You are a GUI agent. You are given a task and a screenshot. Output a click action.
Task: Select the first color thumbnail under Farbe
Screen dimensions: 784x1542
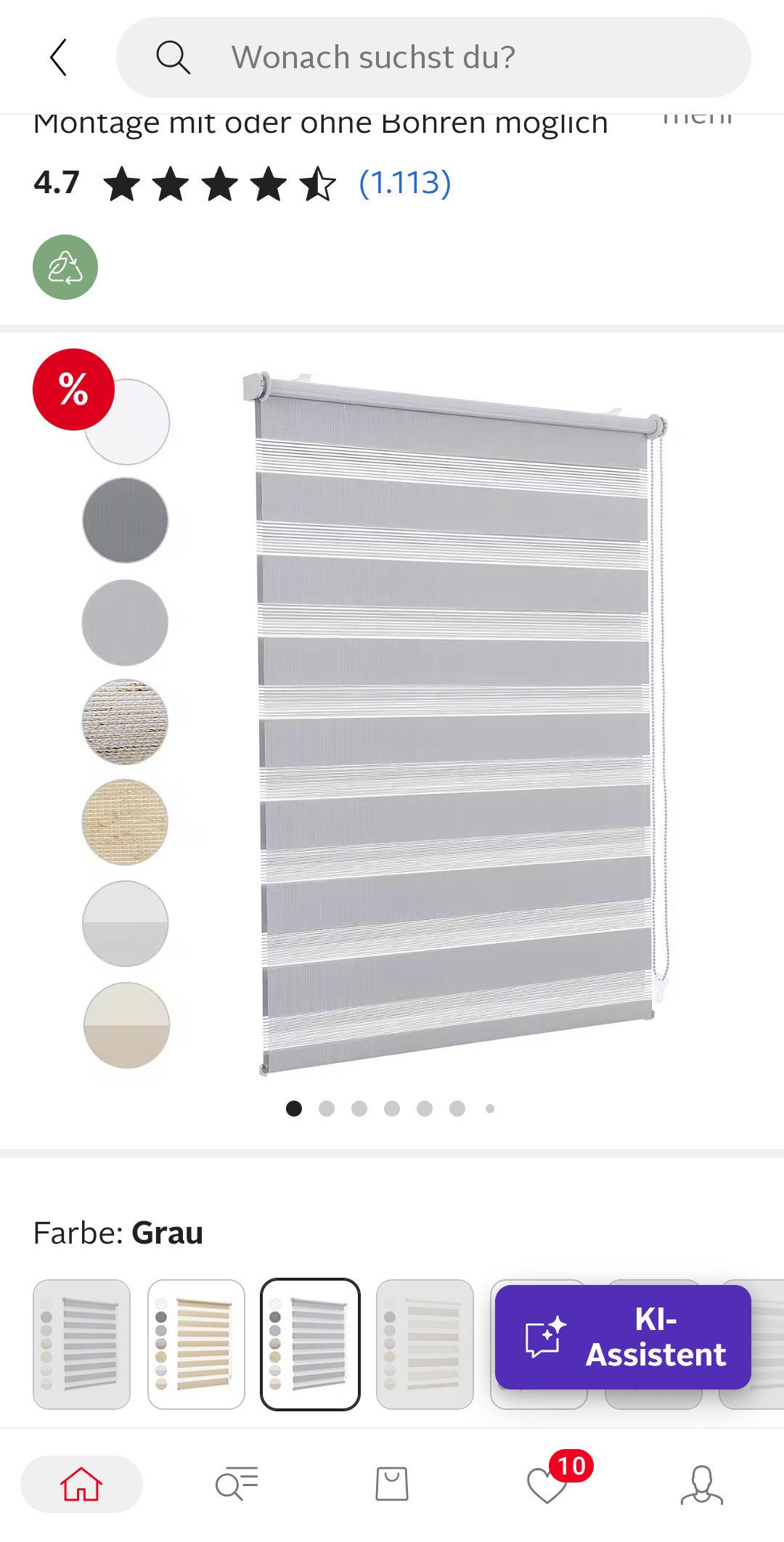pyautogui.click(x=82, y=1344)
